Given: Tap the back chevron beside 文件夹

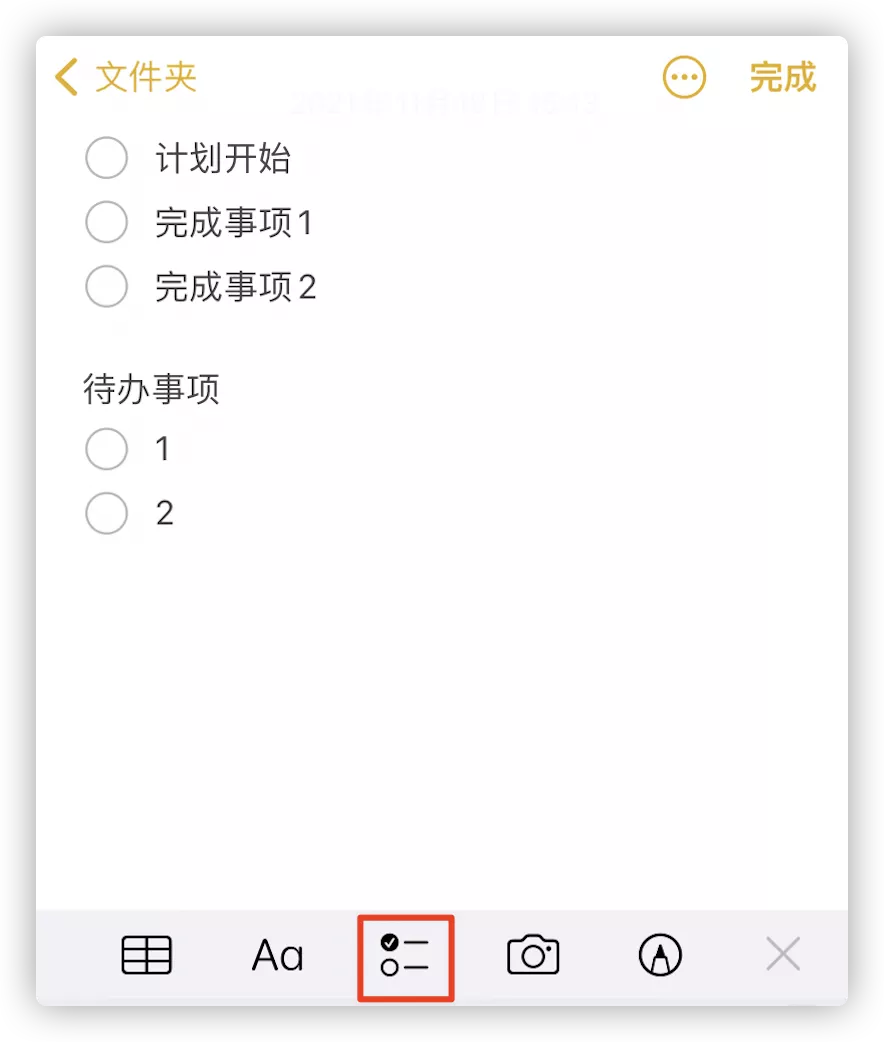Looking at the screenshot, I should pyautogui.click(x=66, y=77).
